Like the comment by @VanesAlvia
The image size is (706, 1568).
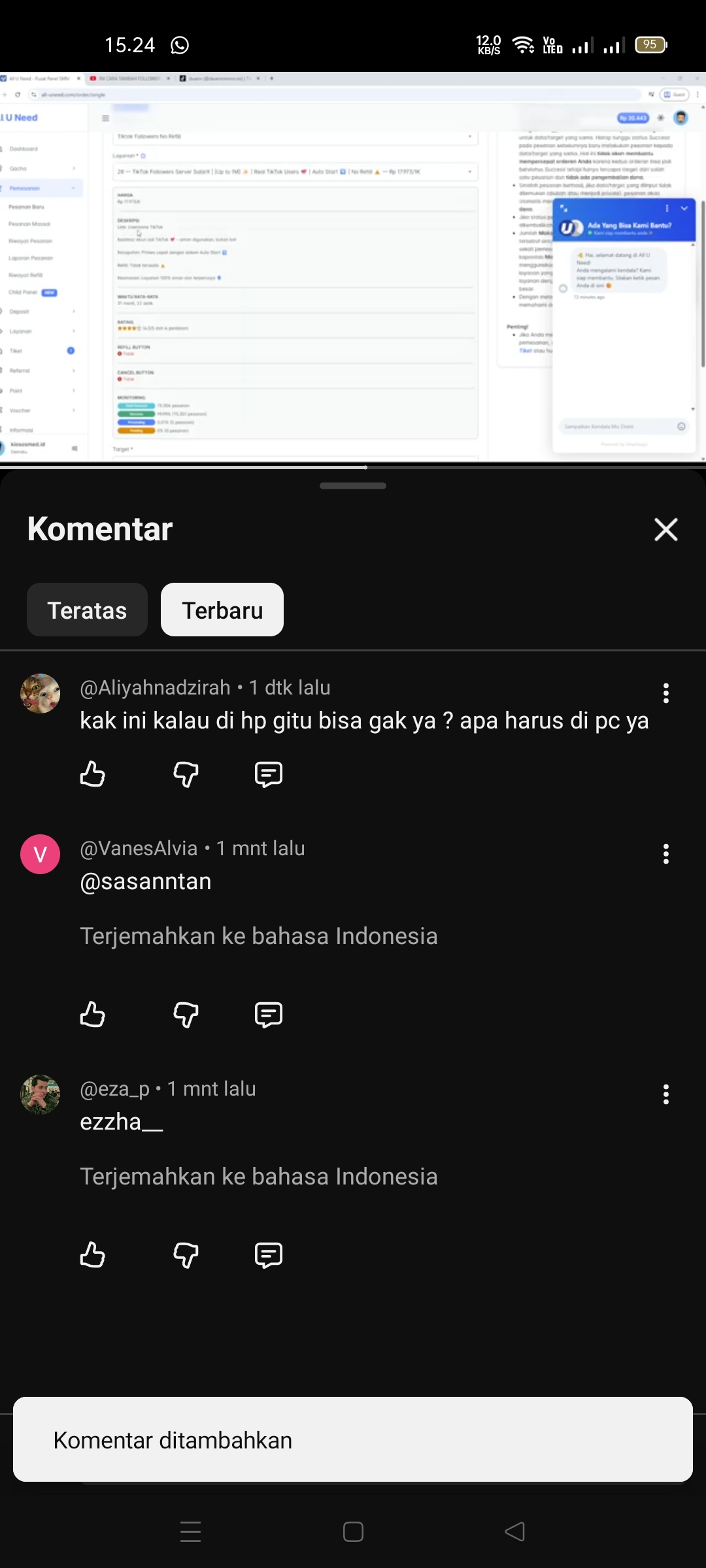click(x=92, y=1015)
